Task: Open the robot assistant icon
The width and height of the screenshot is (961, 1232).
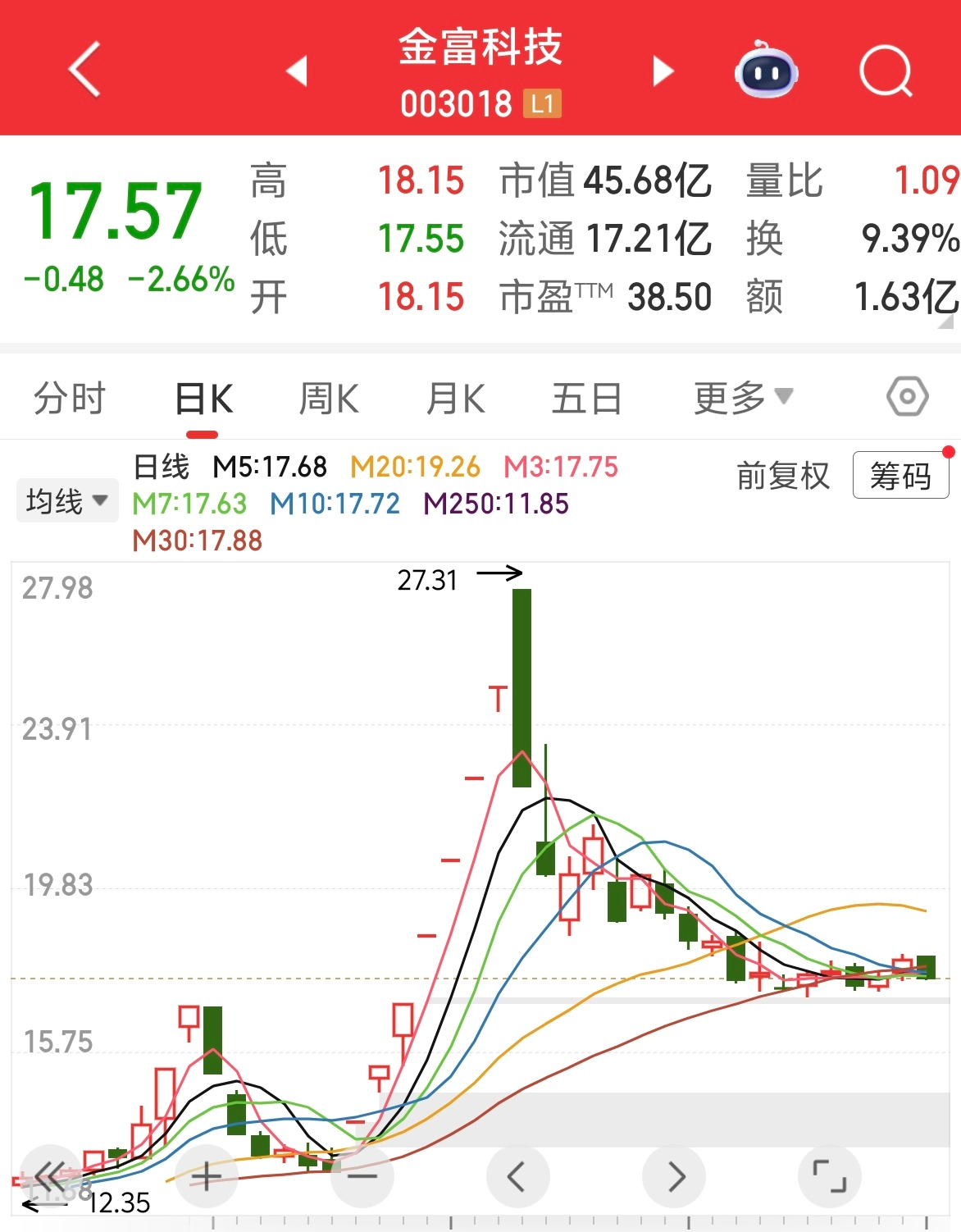Action: pyautogui.click(x=766, y=71)
